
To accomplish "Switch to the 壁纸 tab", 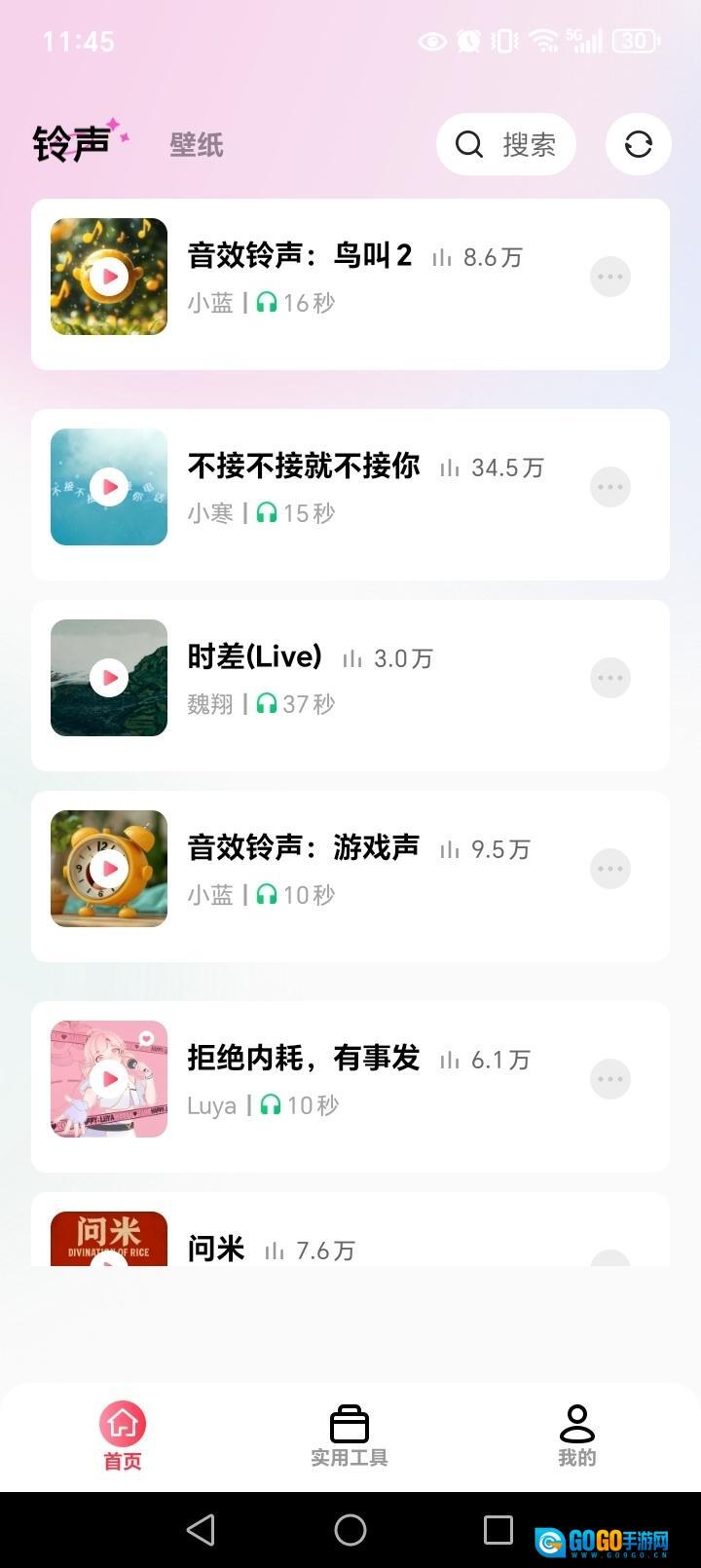I will pyautogui.click(x=197, y=145).
